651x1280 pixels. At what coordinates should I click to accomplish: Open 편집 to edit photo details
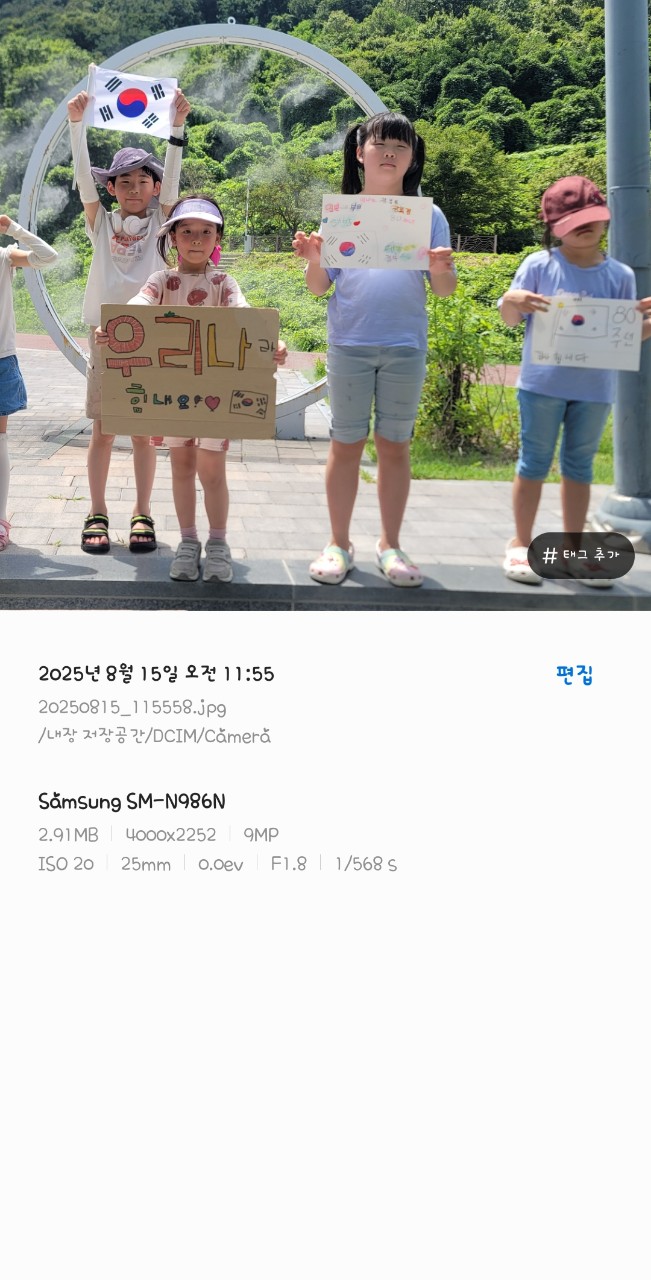(574, 675)
